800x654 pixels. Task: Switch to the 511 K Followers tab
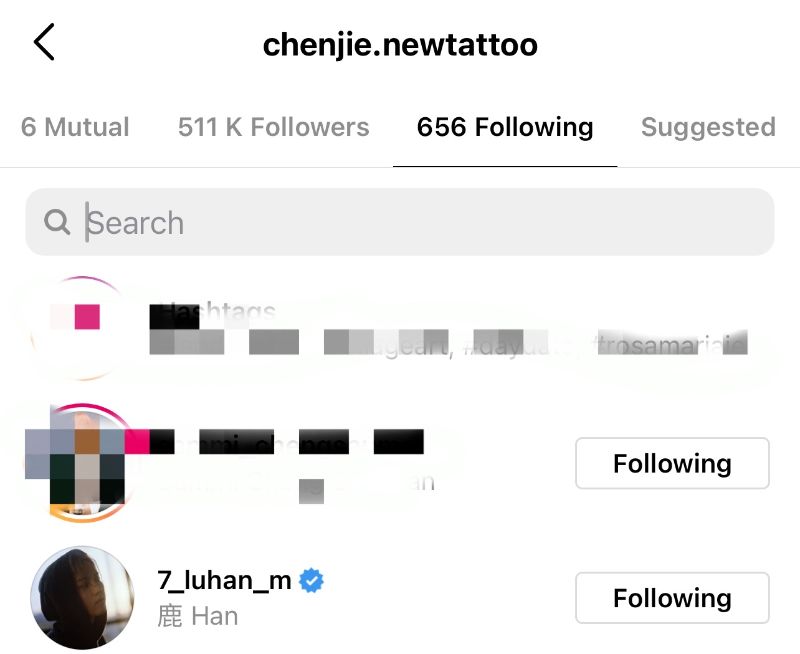click(x=273, y=128)
